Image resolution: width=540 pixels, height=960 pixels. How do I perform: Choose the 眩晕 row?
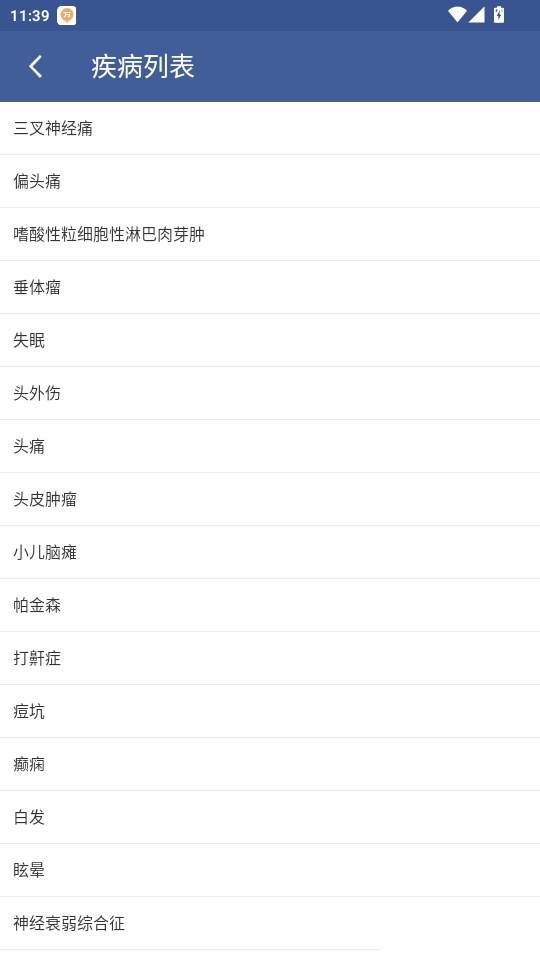[x=270, y=870]
